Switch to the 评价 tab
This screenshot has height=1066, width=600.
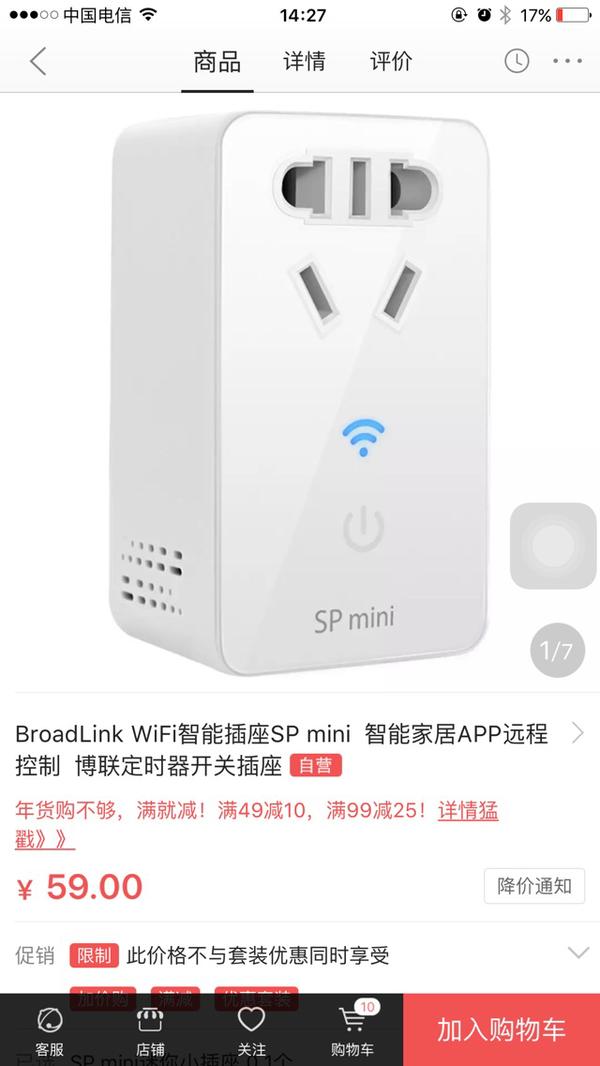coord(391,61)
